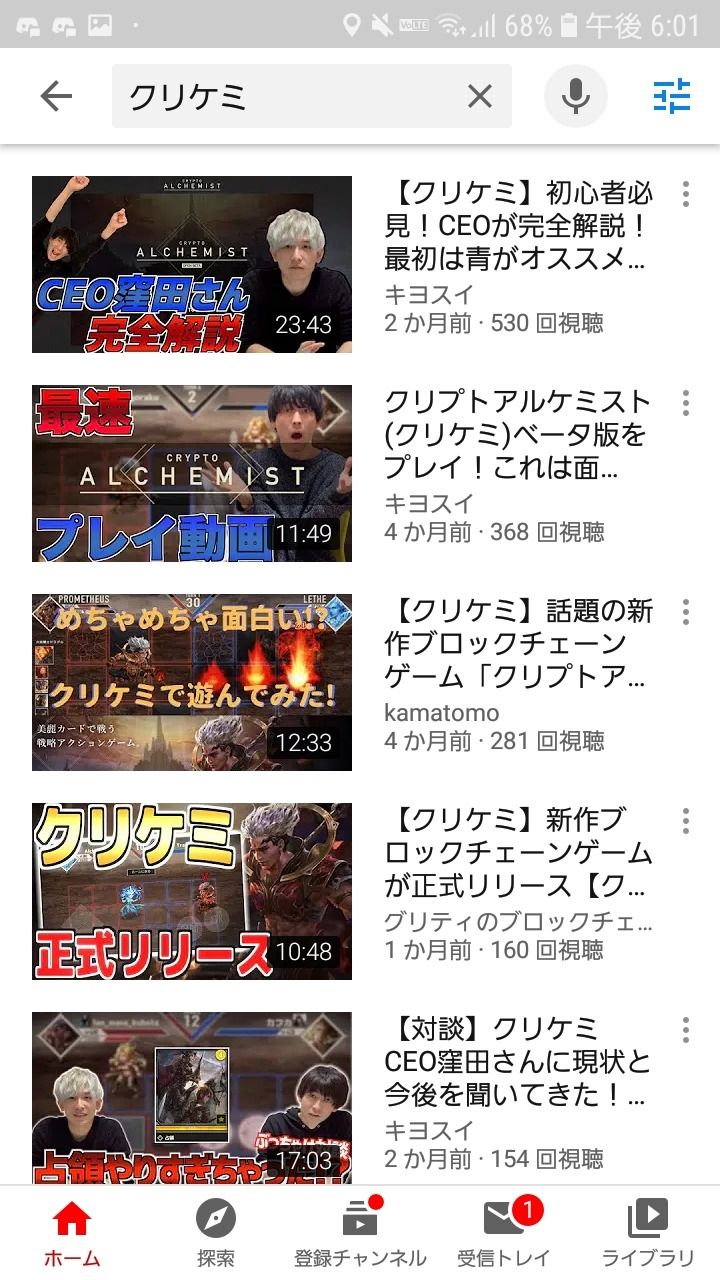The image size is (720, 1280).
Task: Go to the ライブラリ tab
Action: pyautogui.click(x=648, y=1232)
